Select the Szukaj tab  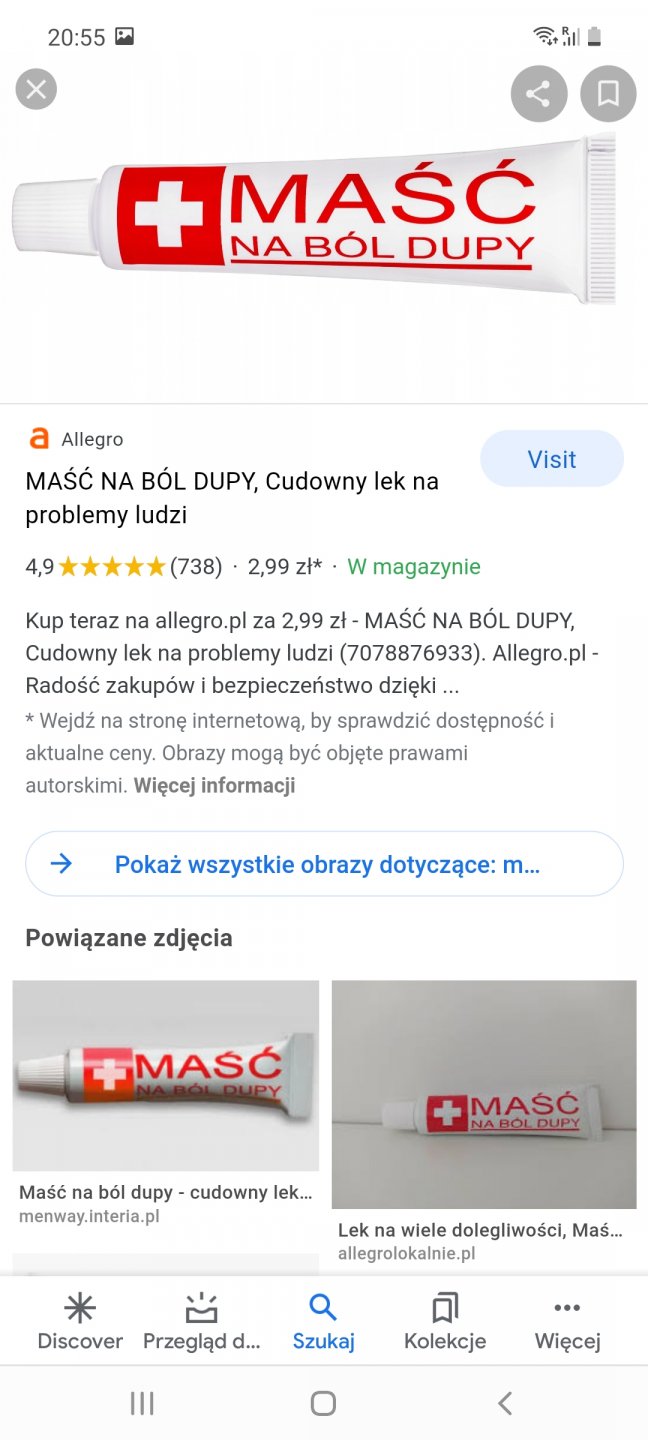323,1322
